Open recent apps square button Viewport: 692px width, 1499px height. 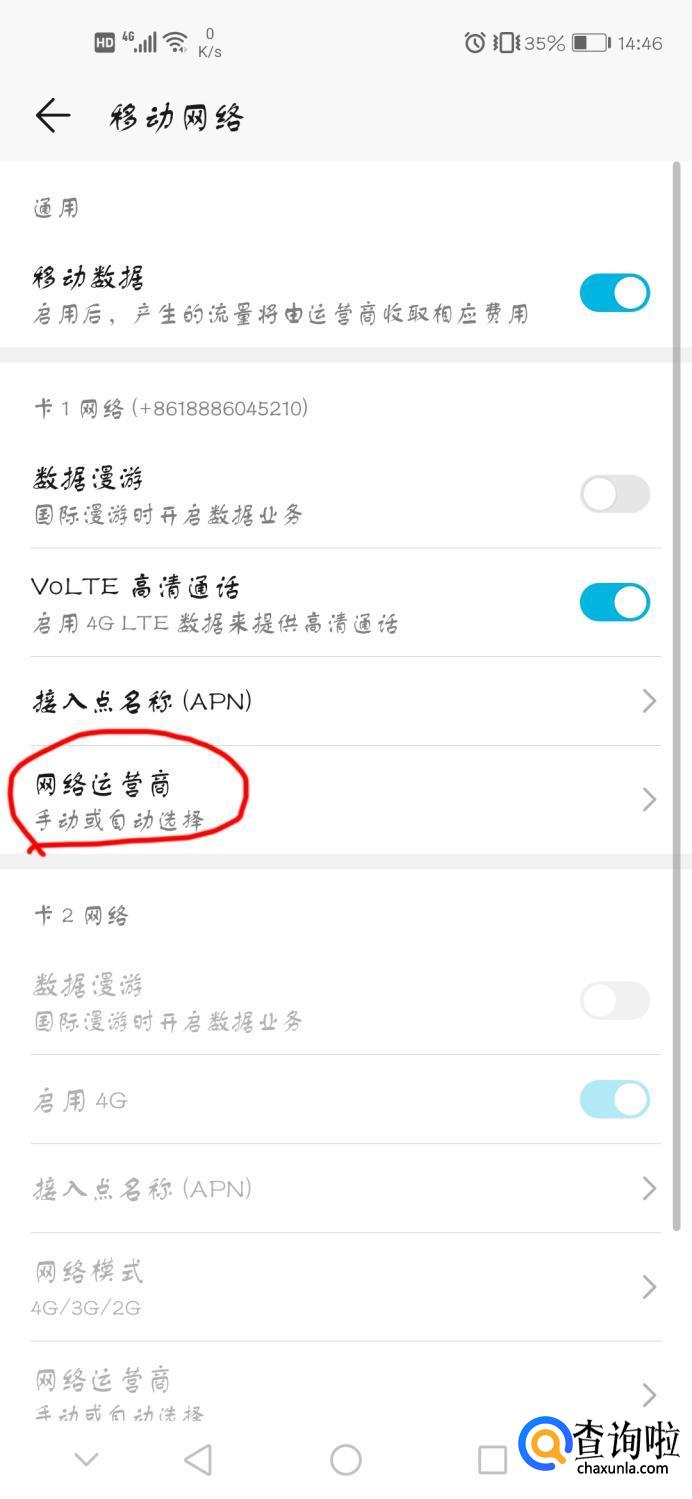[x=492, y=1460]
